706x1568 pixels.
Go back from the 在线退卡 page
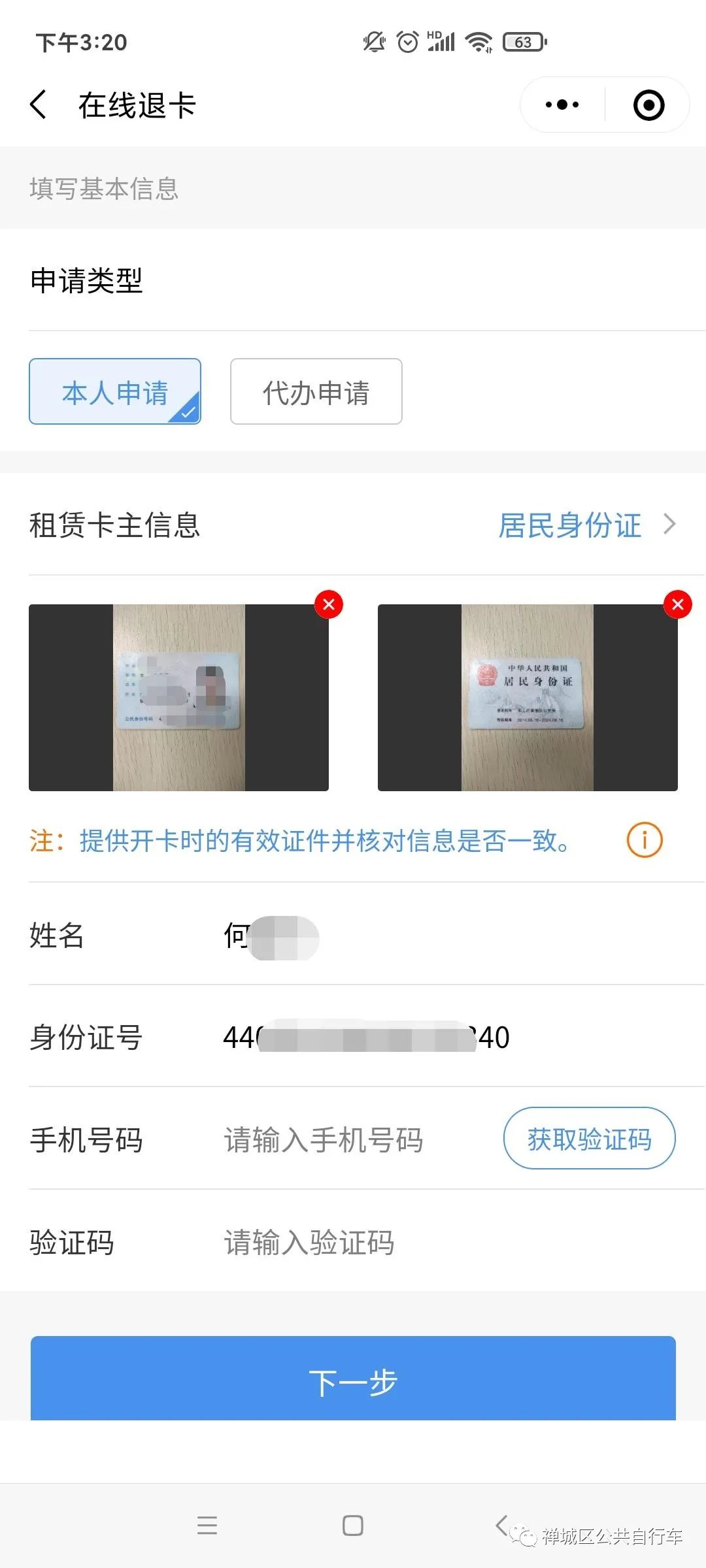(39, 105)
